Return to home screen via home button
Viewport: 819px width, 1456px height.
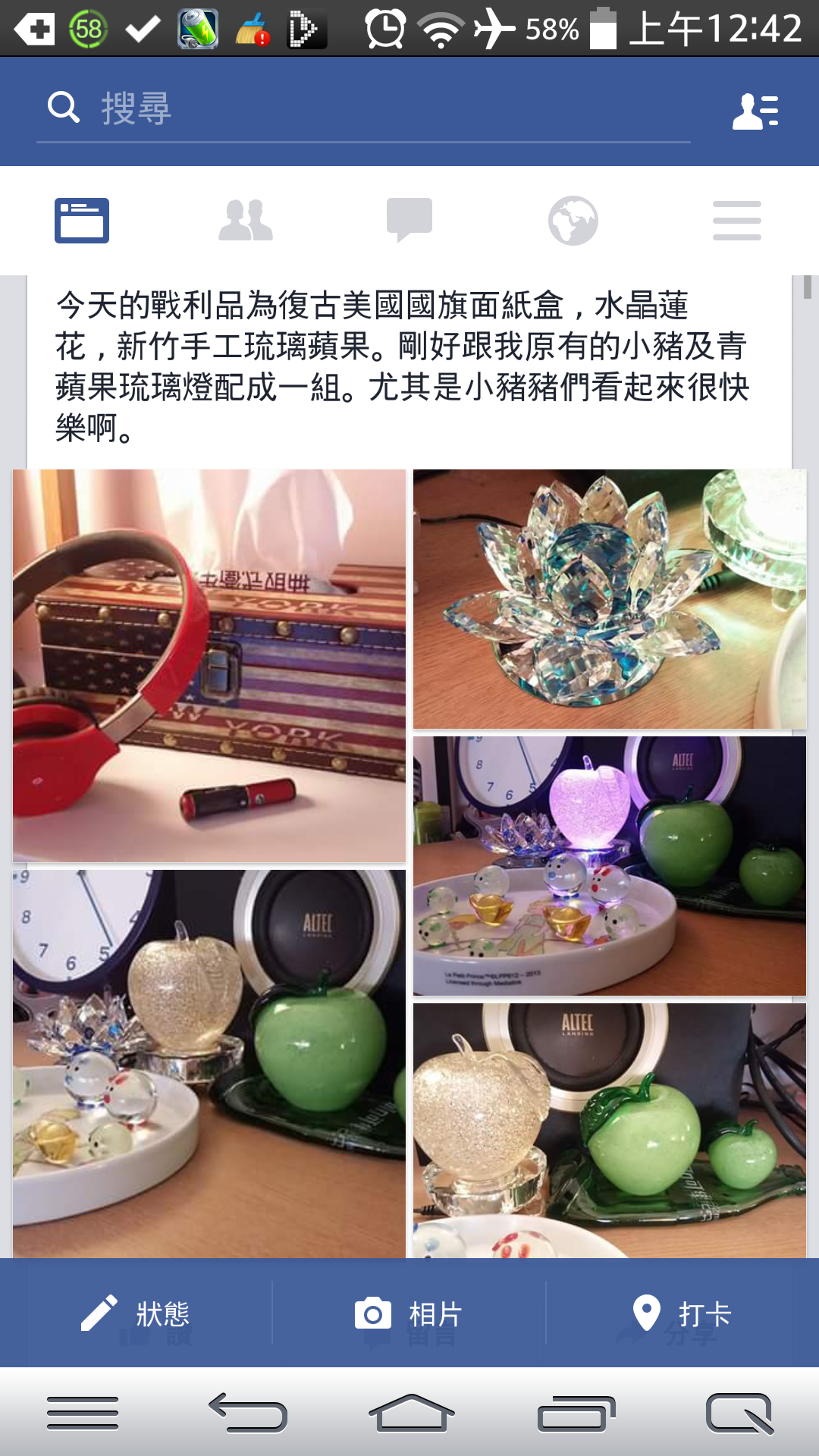(x=411, y=1414)
